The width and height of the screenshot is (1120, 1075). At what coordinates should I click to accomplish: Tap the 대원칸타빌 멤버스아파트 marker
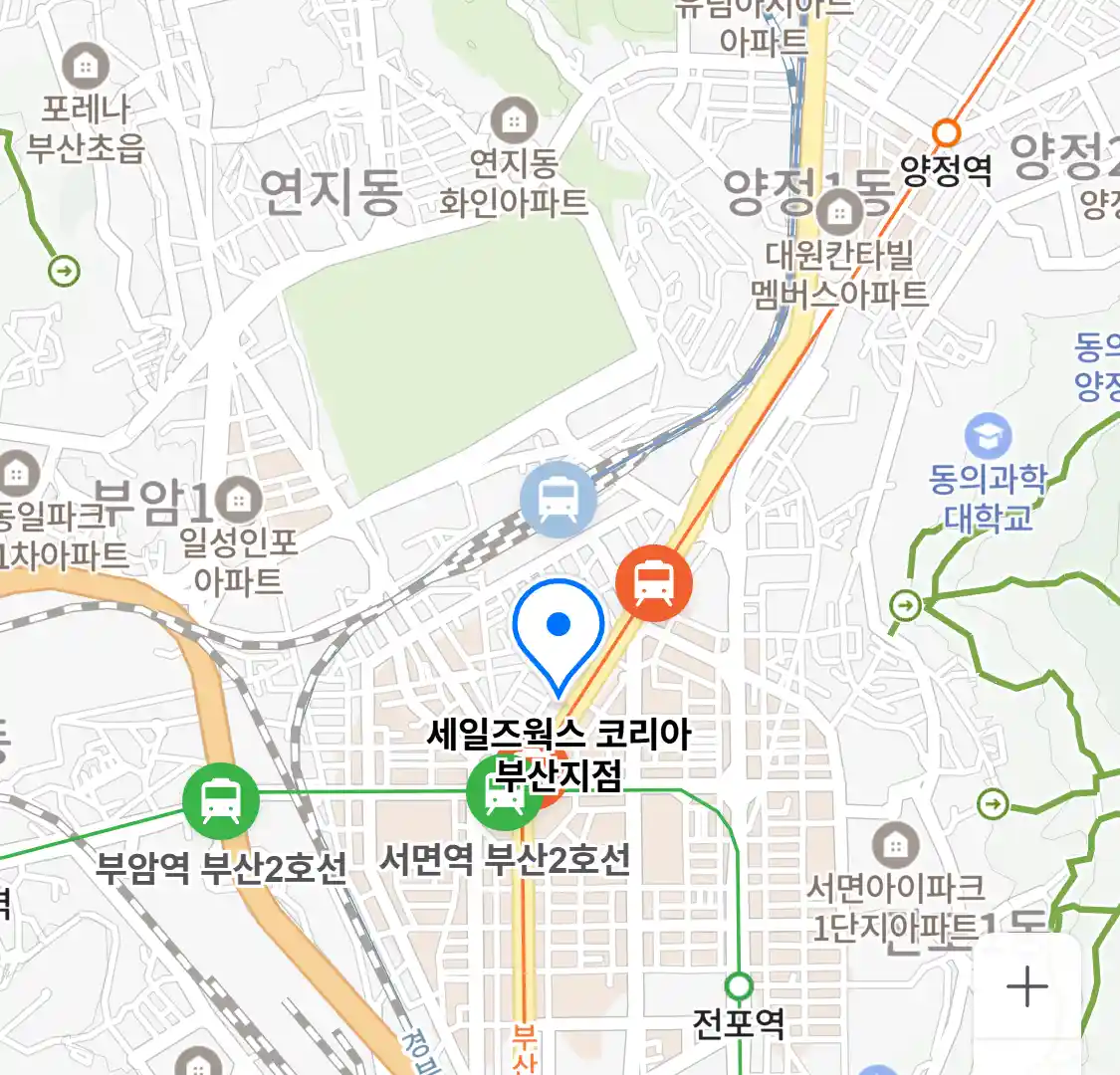[839, 212]
